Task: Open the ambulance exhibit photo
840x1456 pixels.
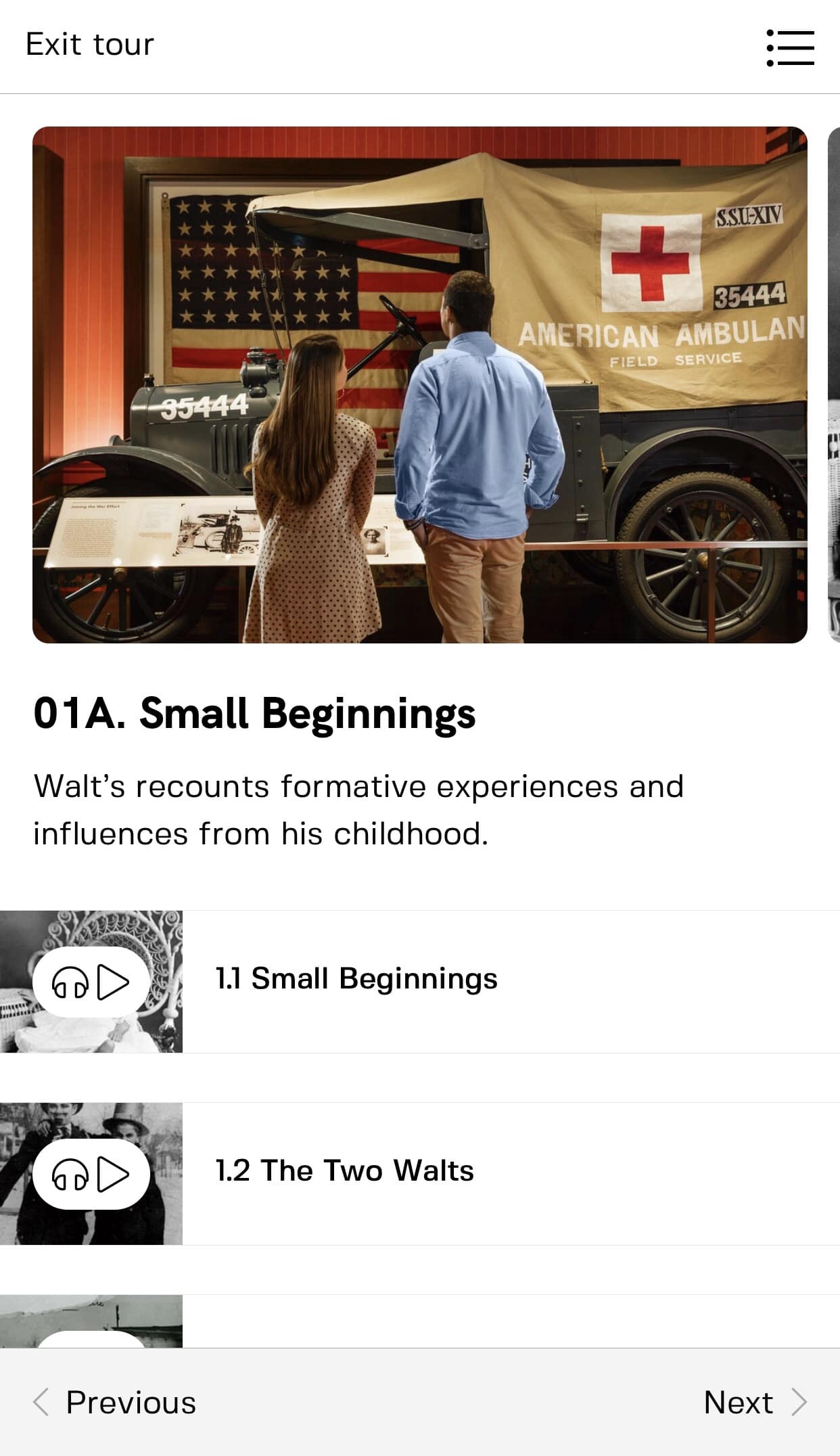Action: 419,384
